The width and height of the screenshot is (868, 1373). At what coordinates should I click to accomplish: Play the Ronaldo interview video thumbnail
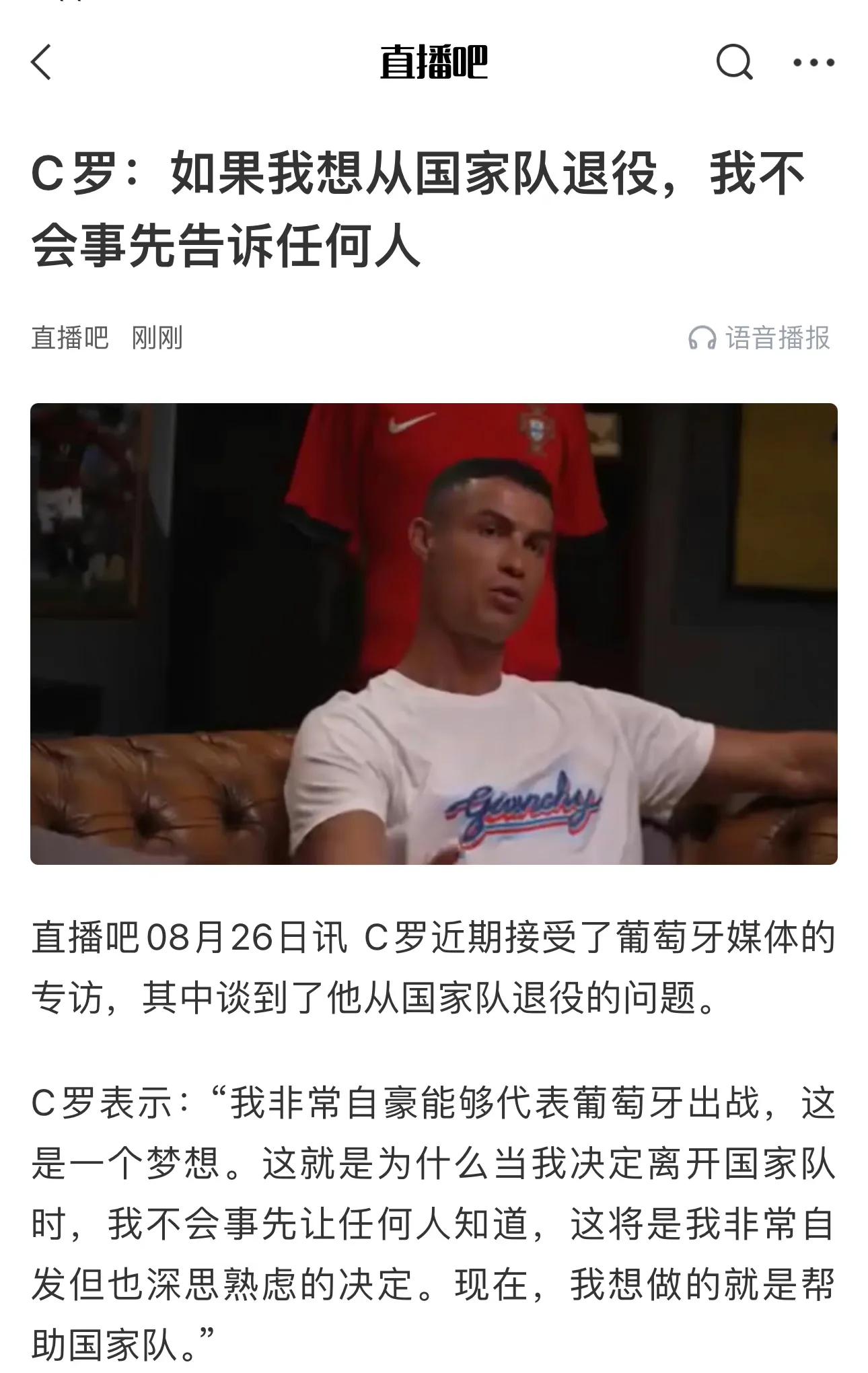[x=434, y=633]
